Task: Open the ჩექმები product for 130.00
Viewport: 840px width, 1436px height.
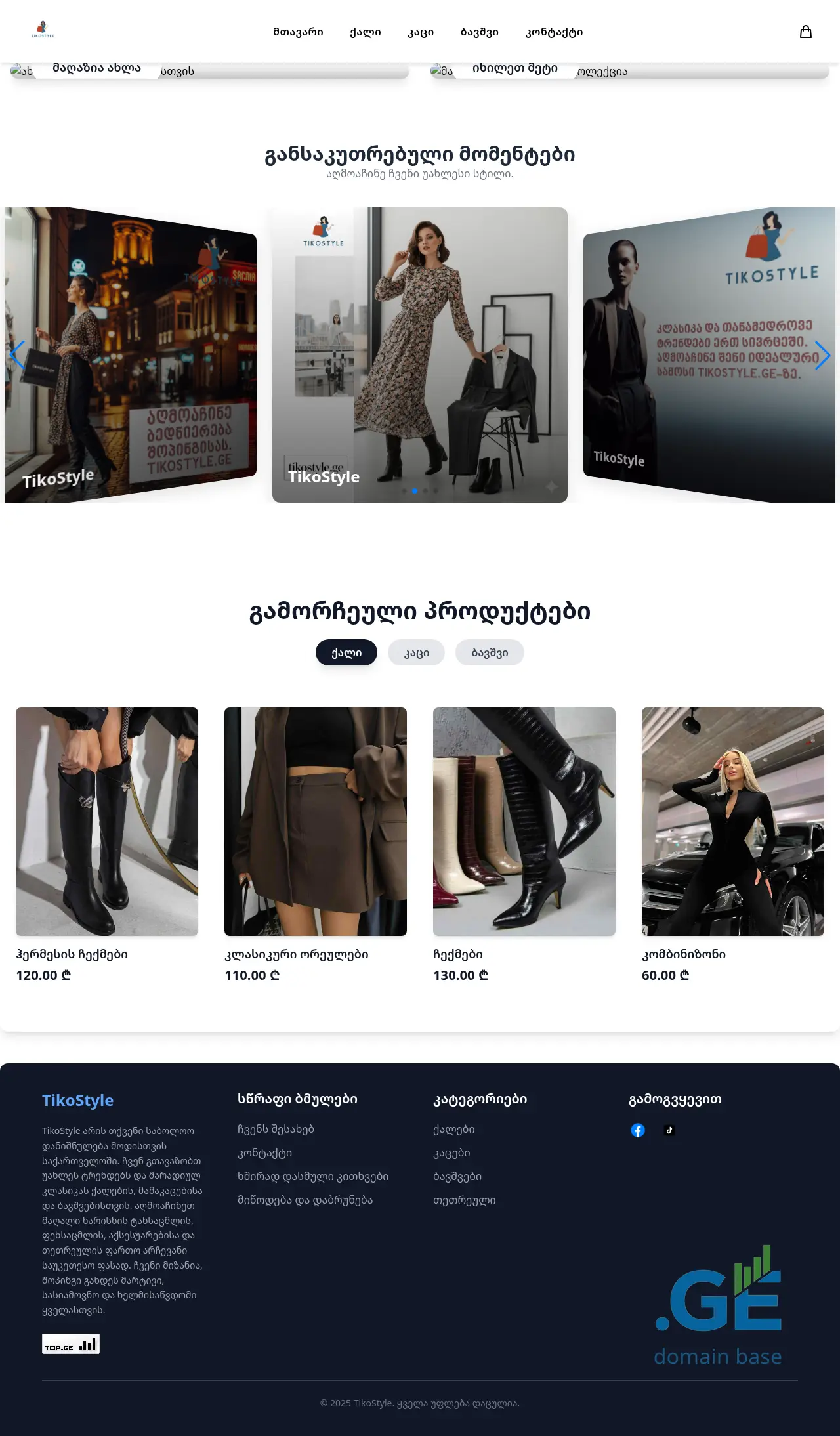Action: coord(524,821)
